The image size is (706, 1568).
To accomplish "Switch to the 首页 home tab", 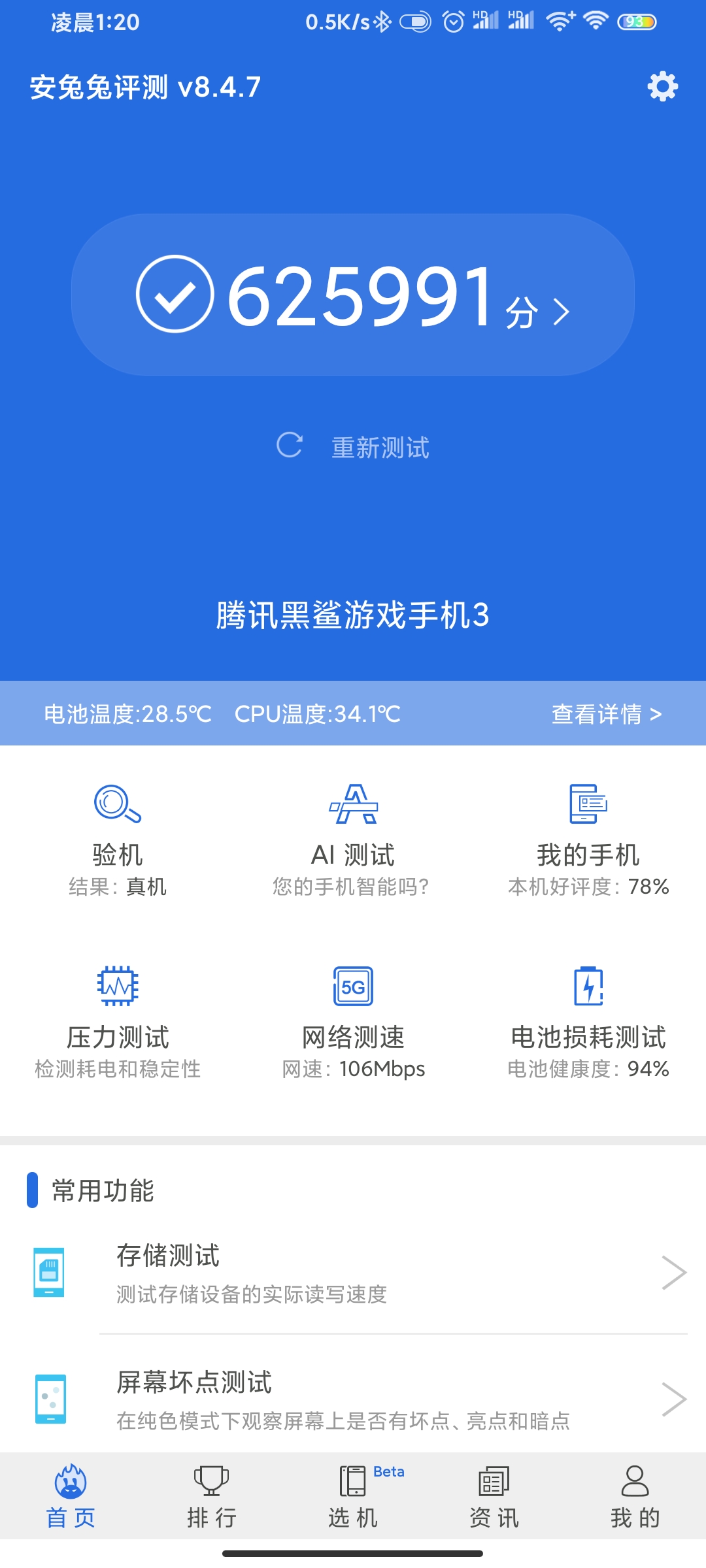I will coord(71,1496).
